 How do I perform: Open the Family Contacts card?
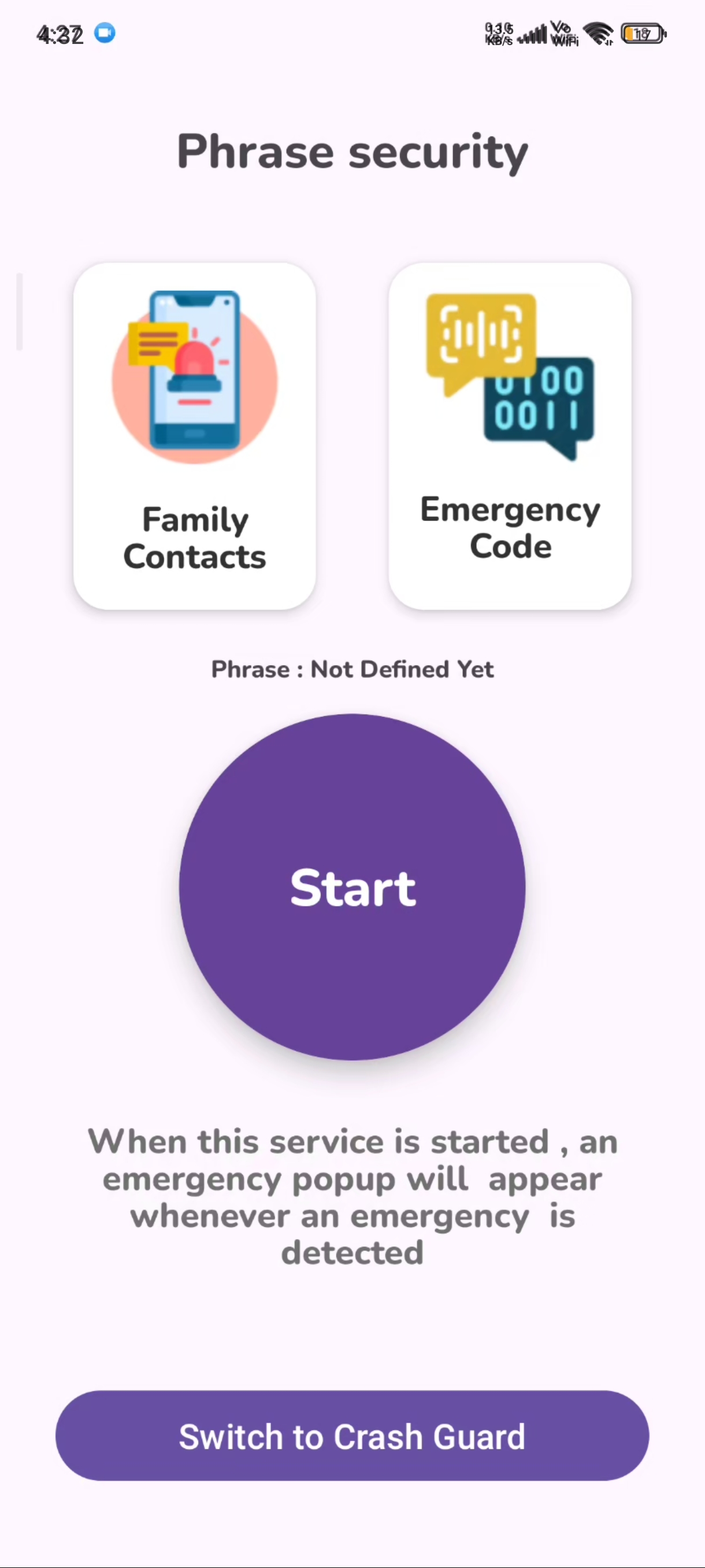point(195,436)
